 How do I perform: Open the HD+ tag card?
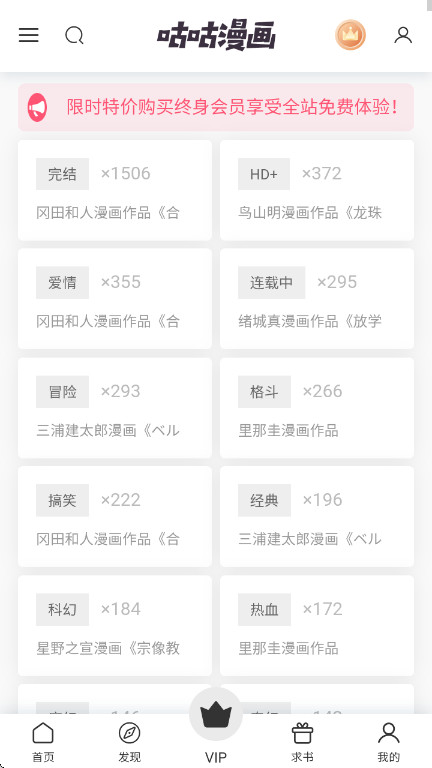coord(317,190)
